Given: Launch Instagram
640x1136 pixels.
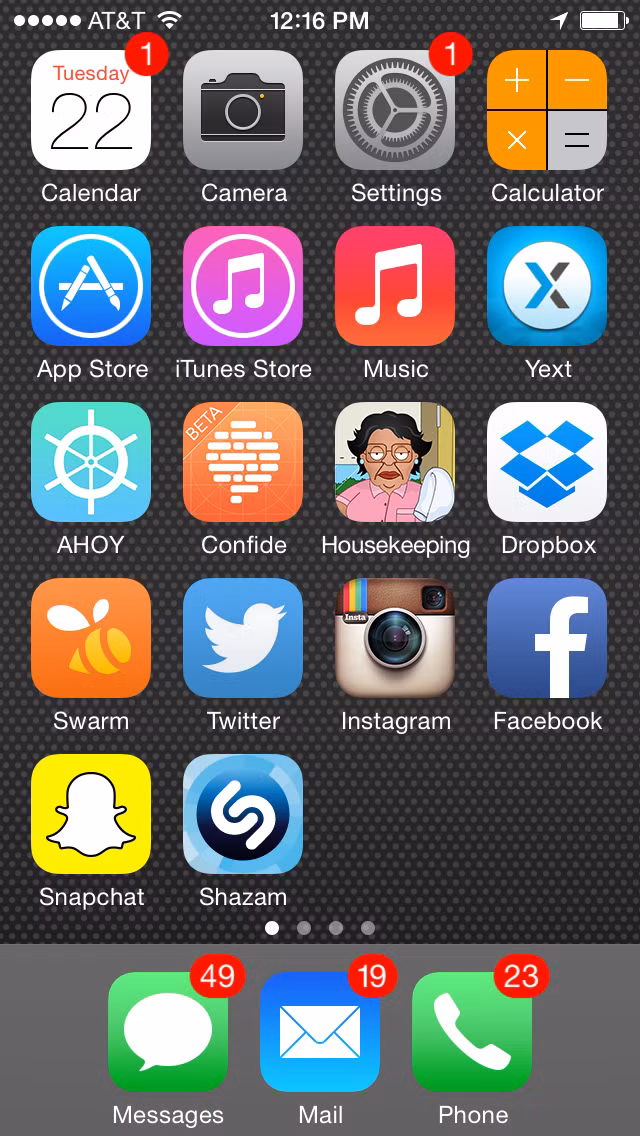Looking at the screenshot, I should 395,638.
